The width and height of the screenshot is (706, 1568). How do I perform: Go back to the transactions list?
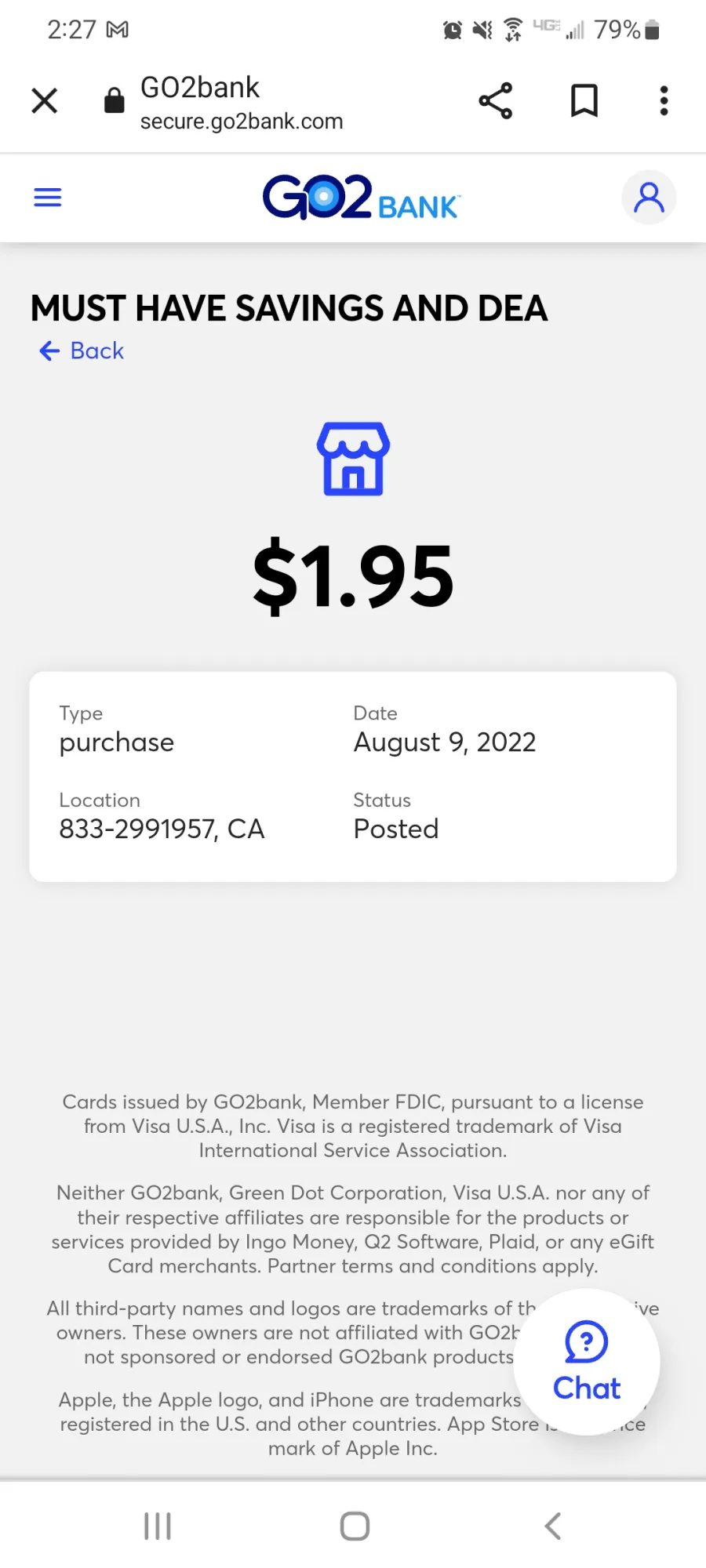pos(82,350)
